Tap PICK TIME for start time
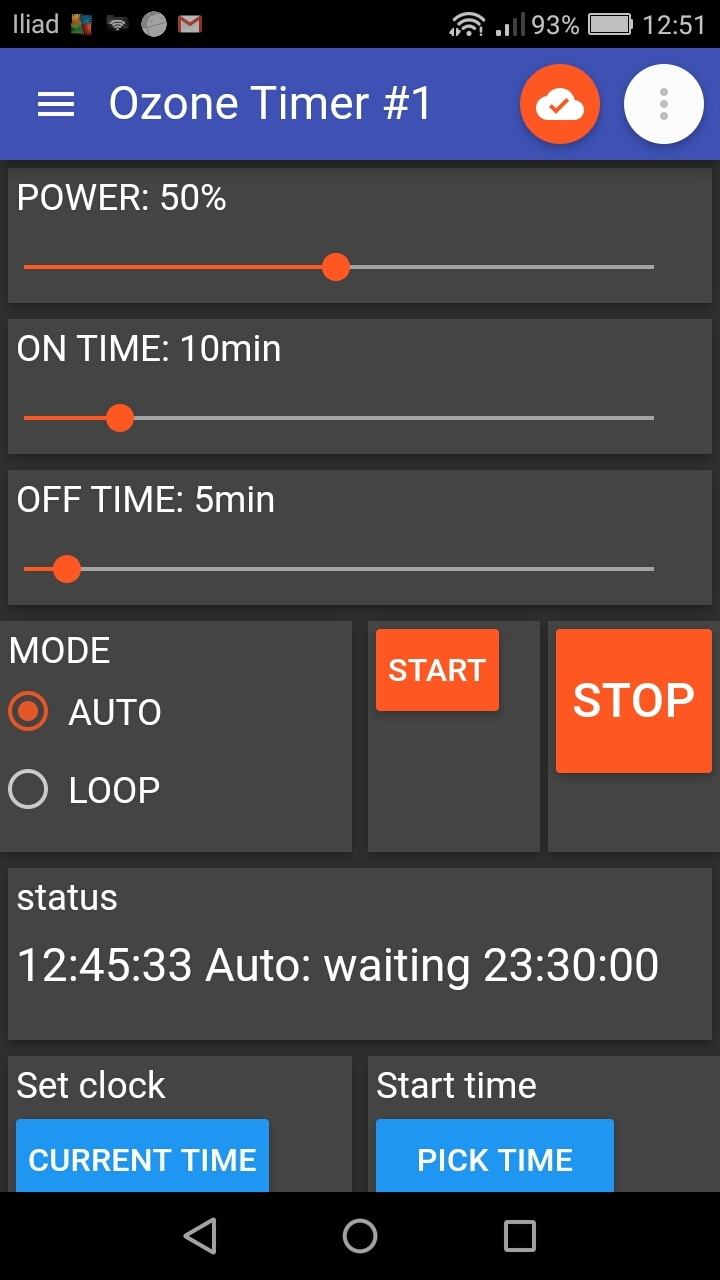The height and width of the screenshot is (1280, 720). tap(494, 1159)
